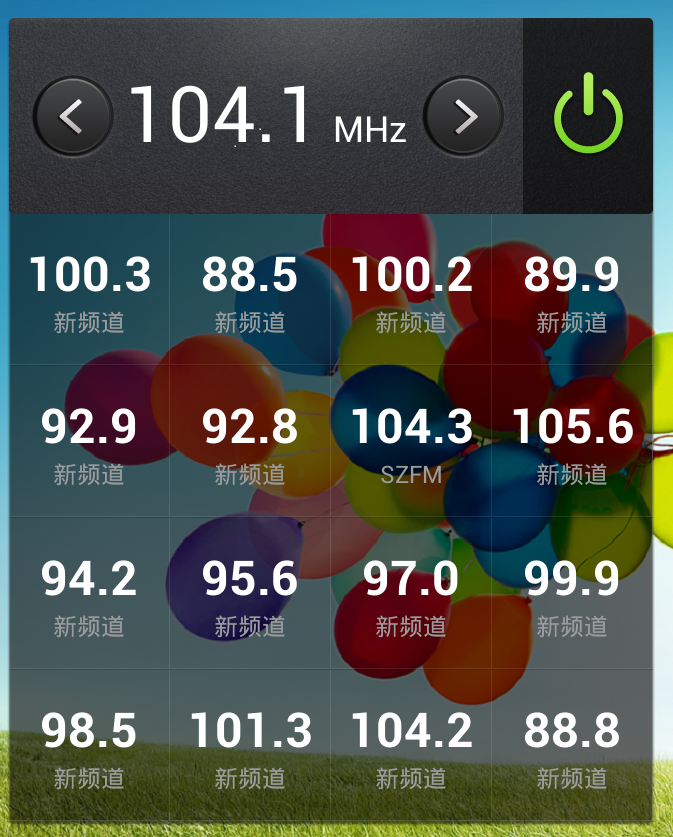Toggle the radio power button
673x837 pixels.
[588, 114]
